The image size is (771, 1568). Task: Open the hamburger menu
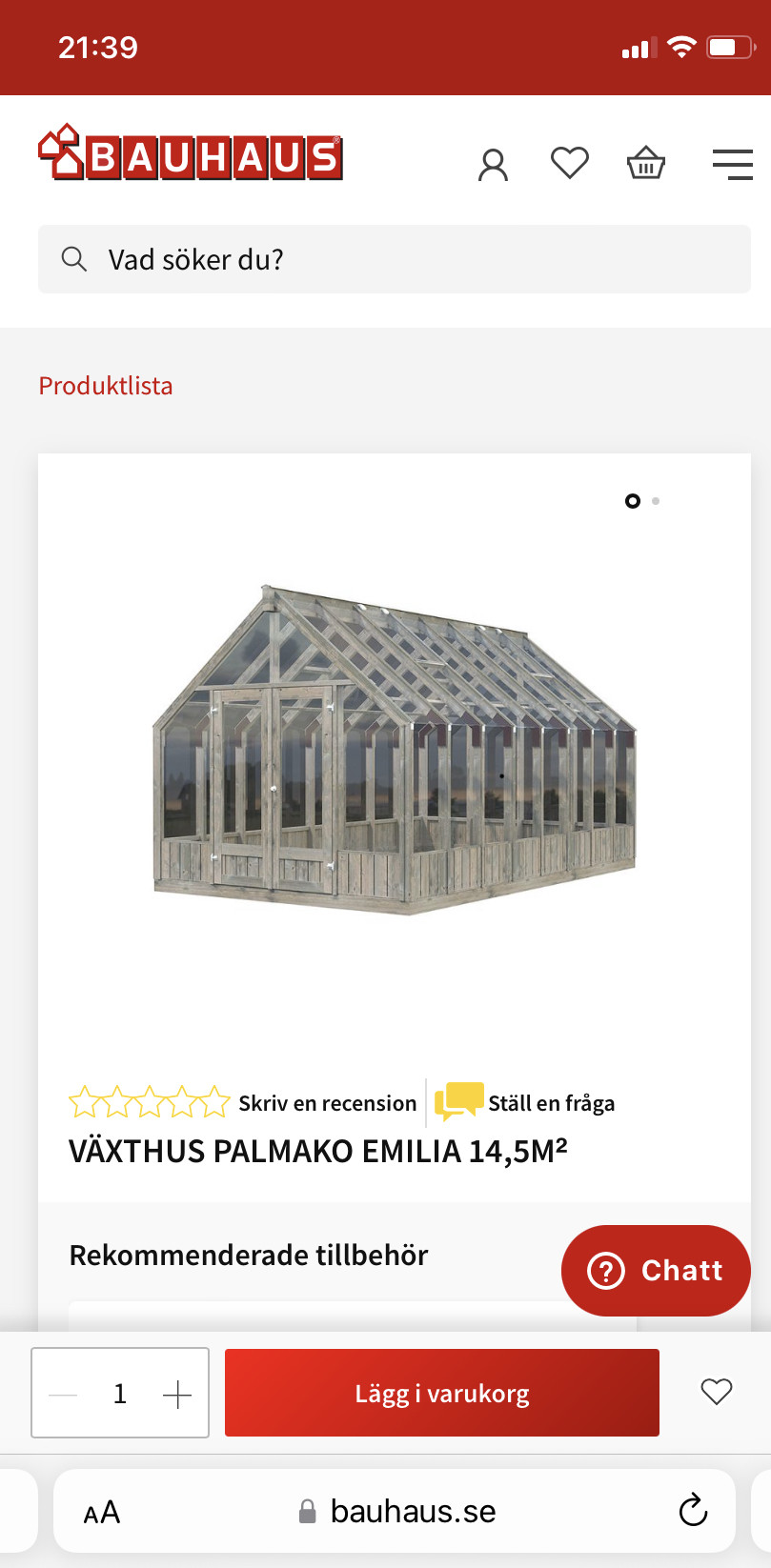732,164
